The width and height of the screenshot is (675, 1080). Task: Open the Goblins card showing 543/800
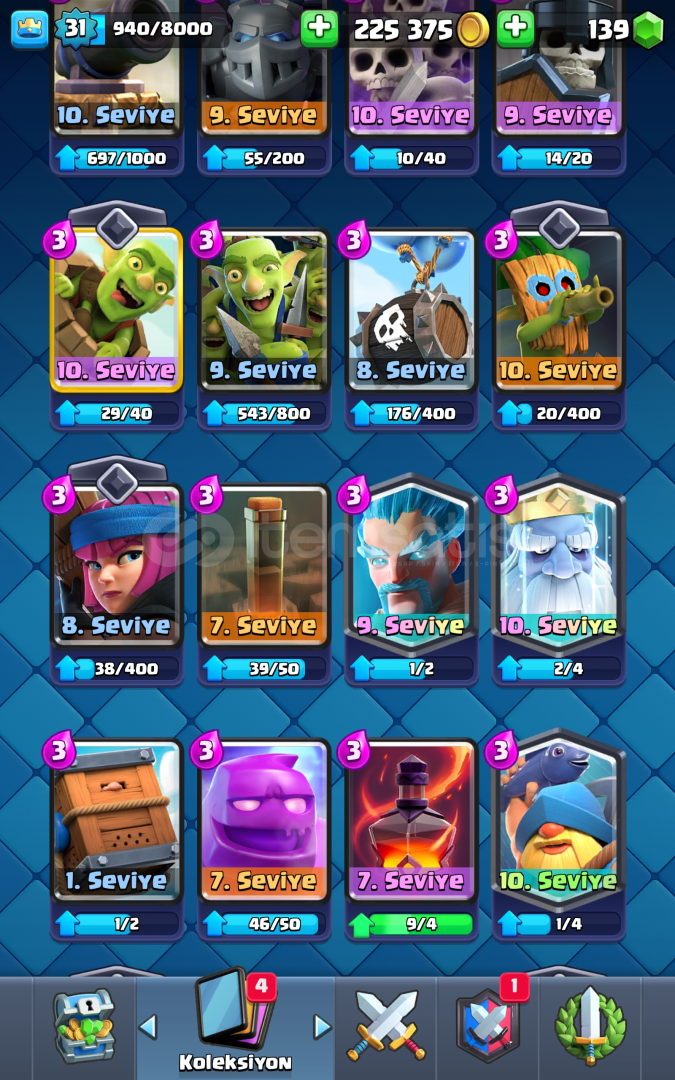click(x=264, y=329)
